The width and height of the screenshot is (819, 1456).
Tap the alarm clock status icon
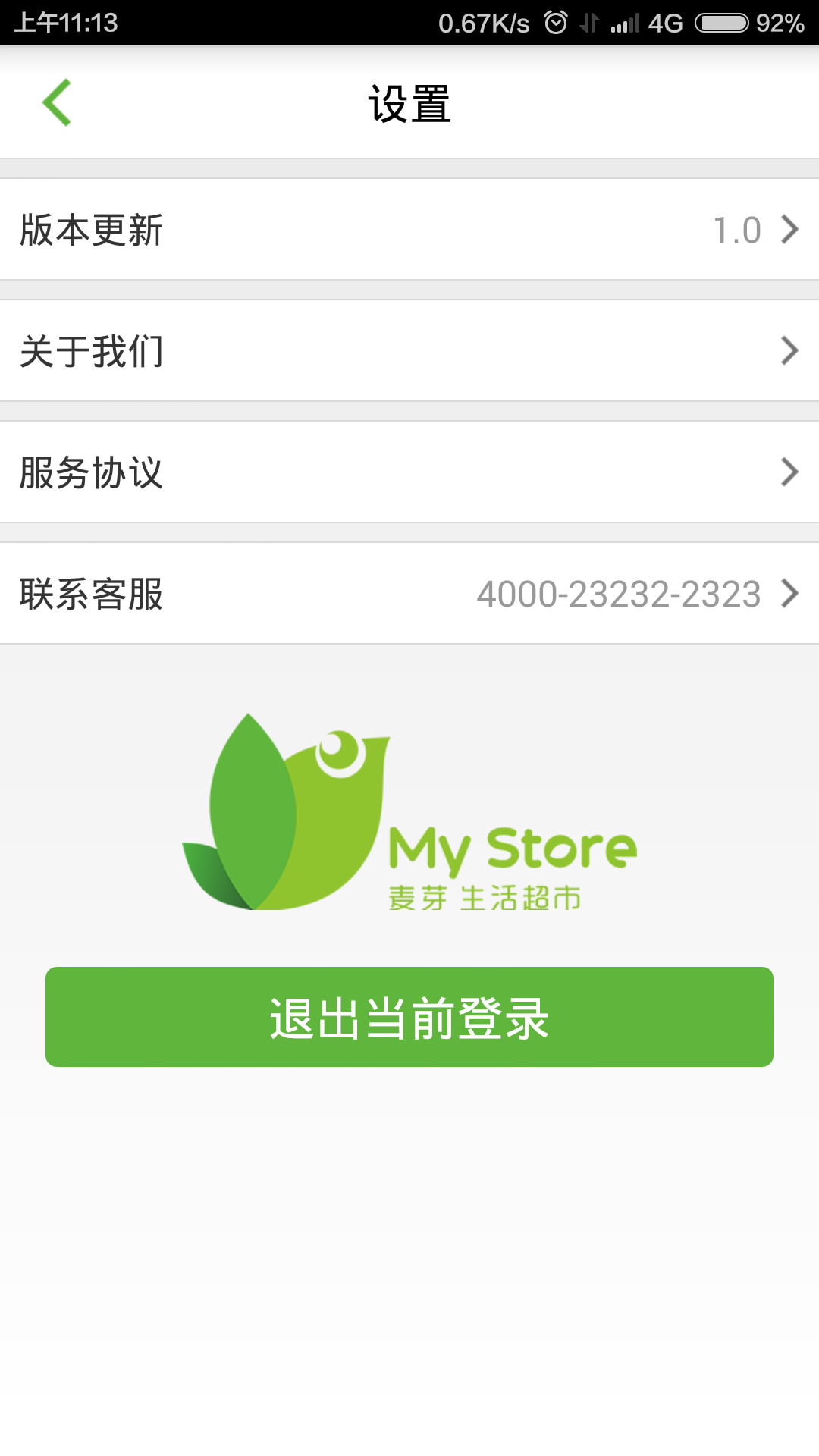[x=556, y=23]
